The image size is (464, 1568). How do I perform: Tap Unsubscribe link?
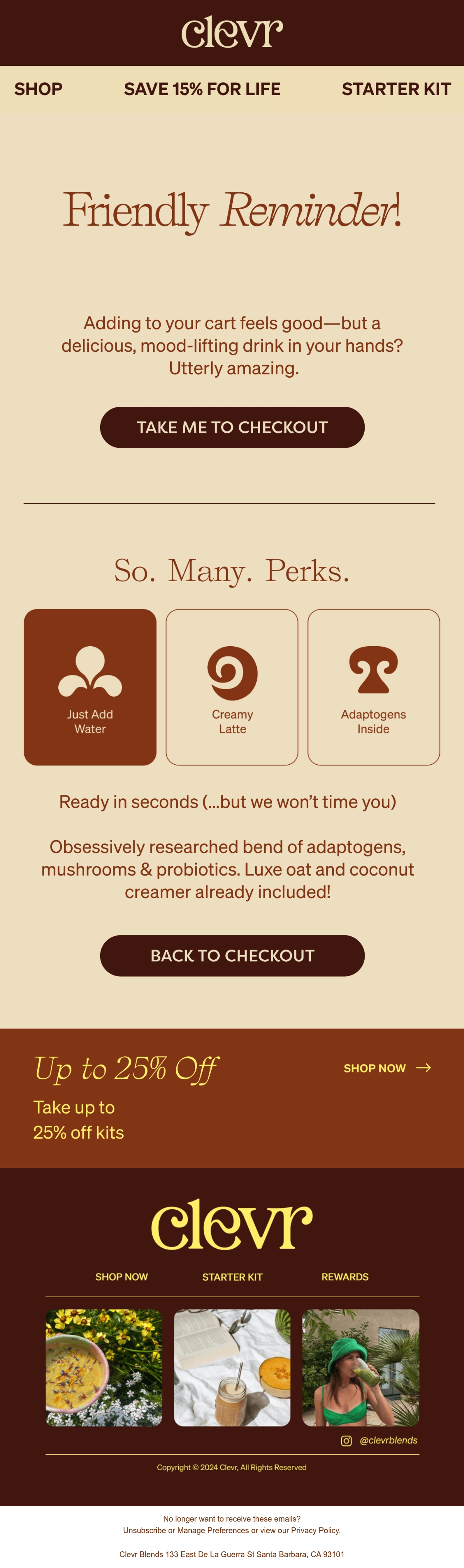click(x=144, y=1530)
